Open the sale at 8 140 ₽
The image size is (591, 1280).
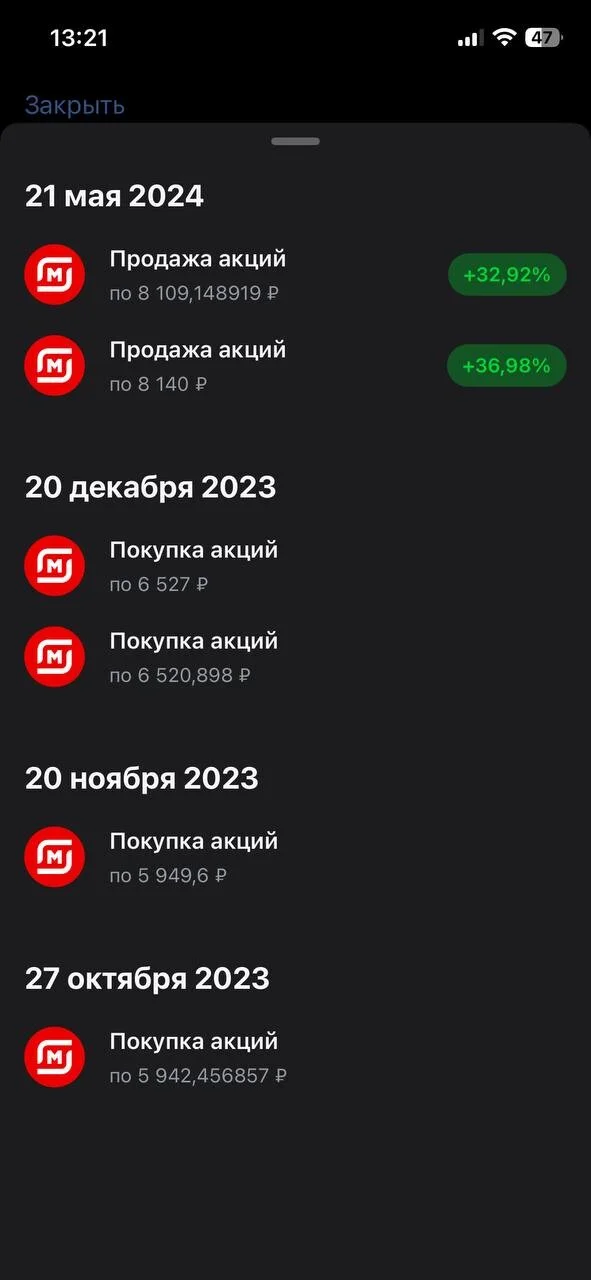(x=295, y=366)
